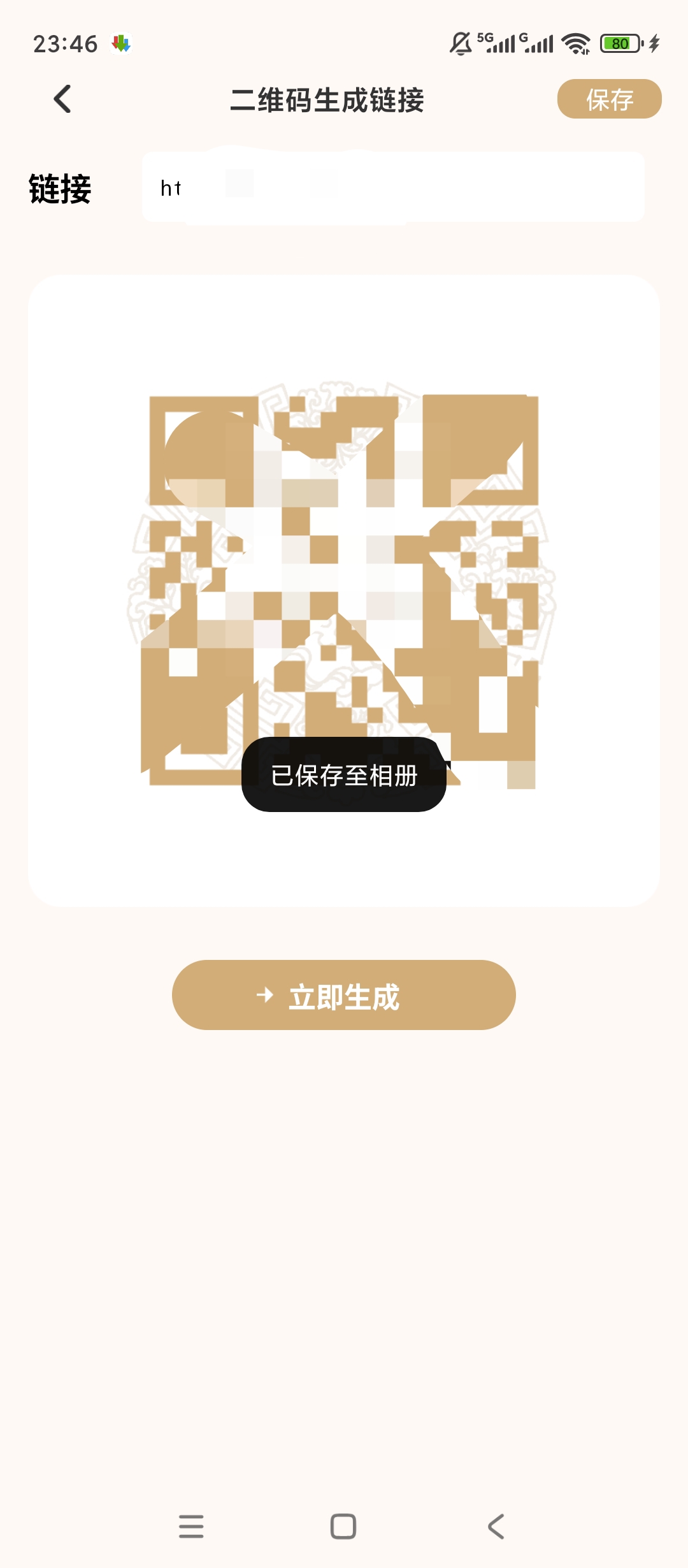Go to home screen via navigation bar
This screenshot has height=1568, width=688.
[343, 1527]
